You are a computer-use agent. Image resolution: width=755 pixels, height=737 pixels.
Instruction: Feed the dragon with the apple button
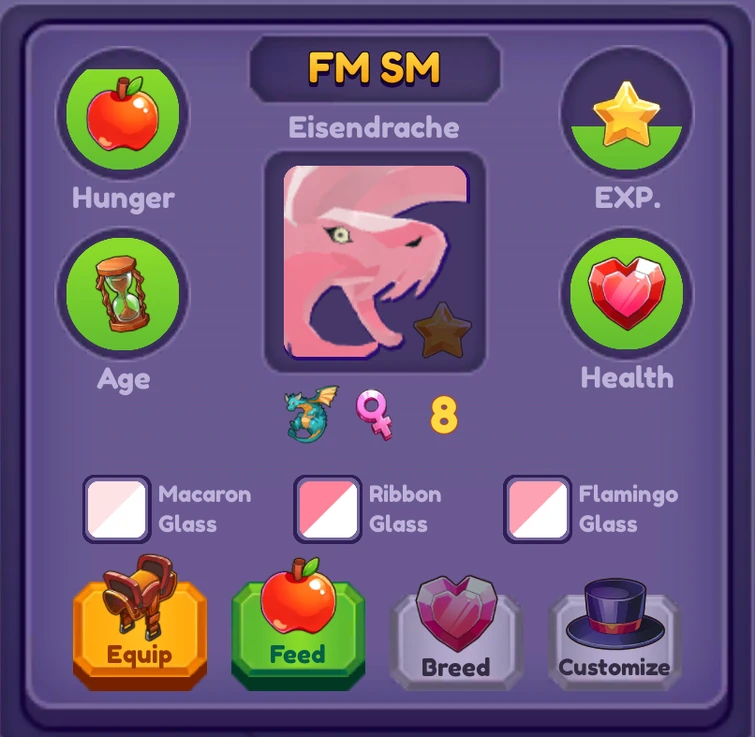[x=297, y=628]
